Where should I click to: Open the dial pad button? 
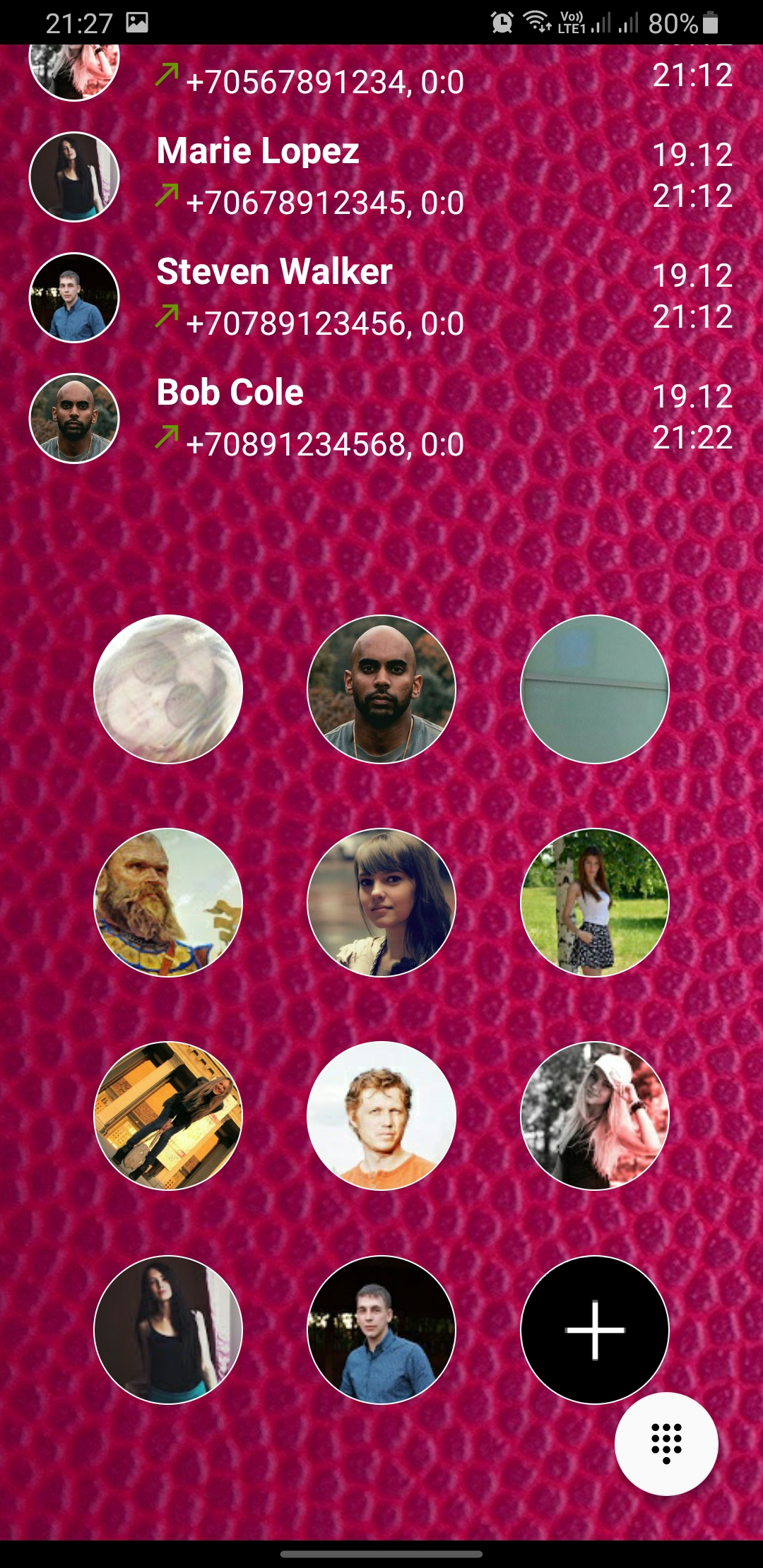tap(666, 1444)
